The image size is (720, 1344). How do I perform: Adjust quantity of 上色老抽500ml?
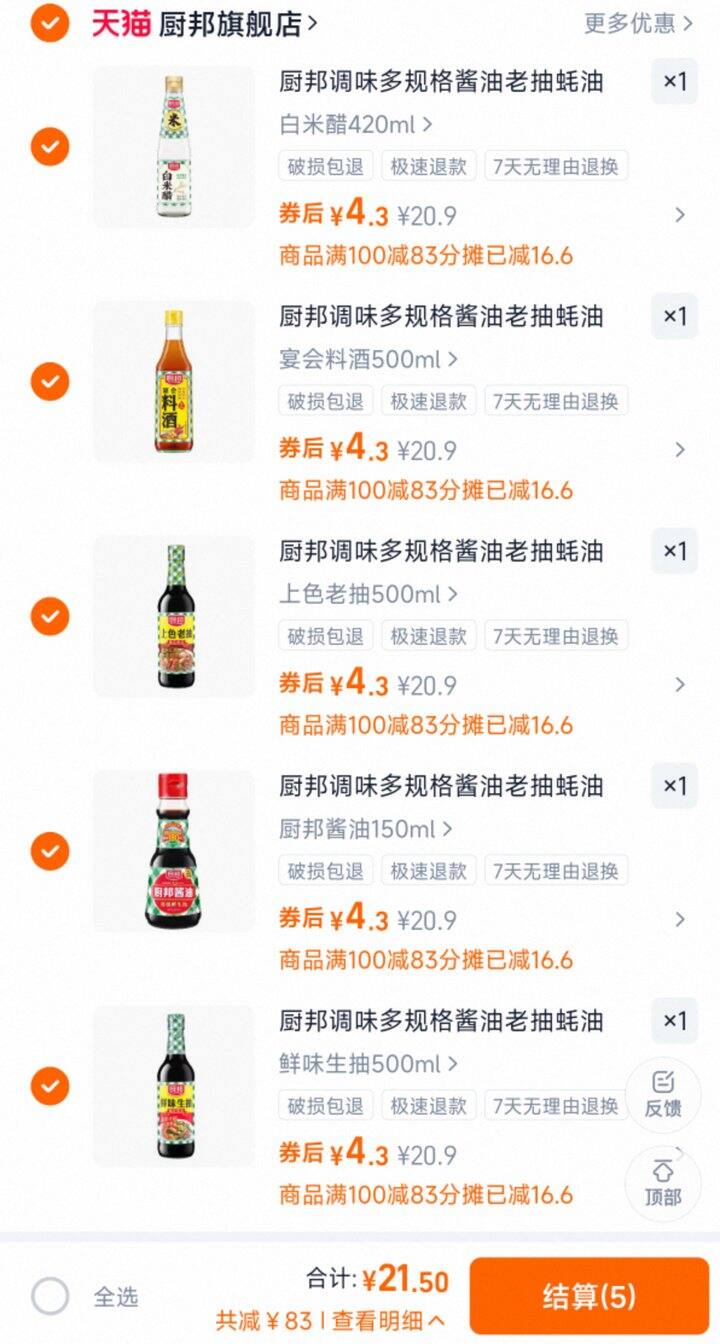click(x=675, y=551)
